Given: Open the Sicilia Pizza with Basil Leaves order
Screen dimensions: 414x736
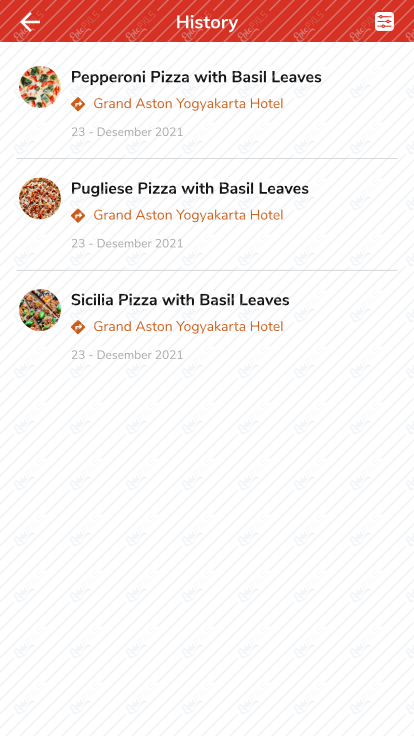Looking at the screenshot, I should (207, 326).
